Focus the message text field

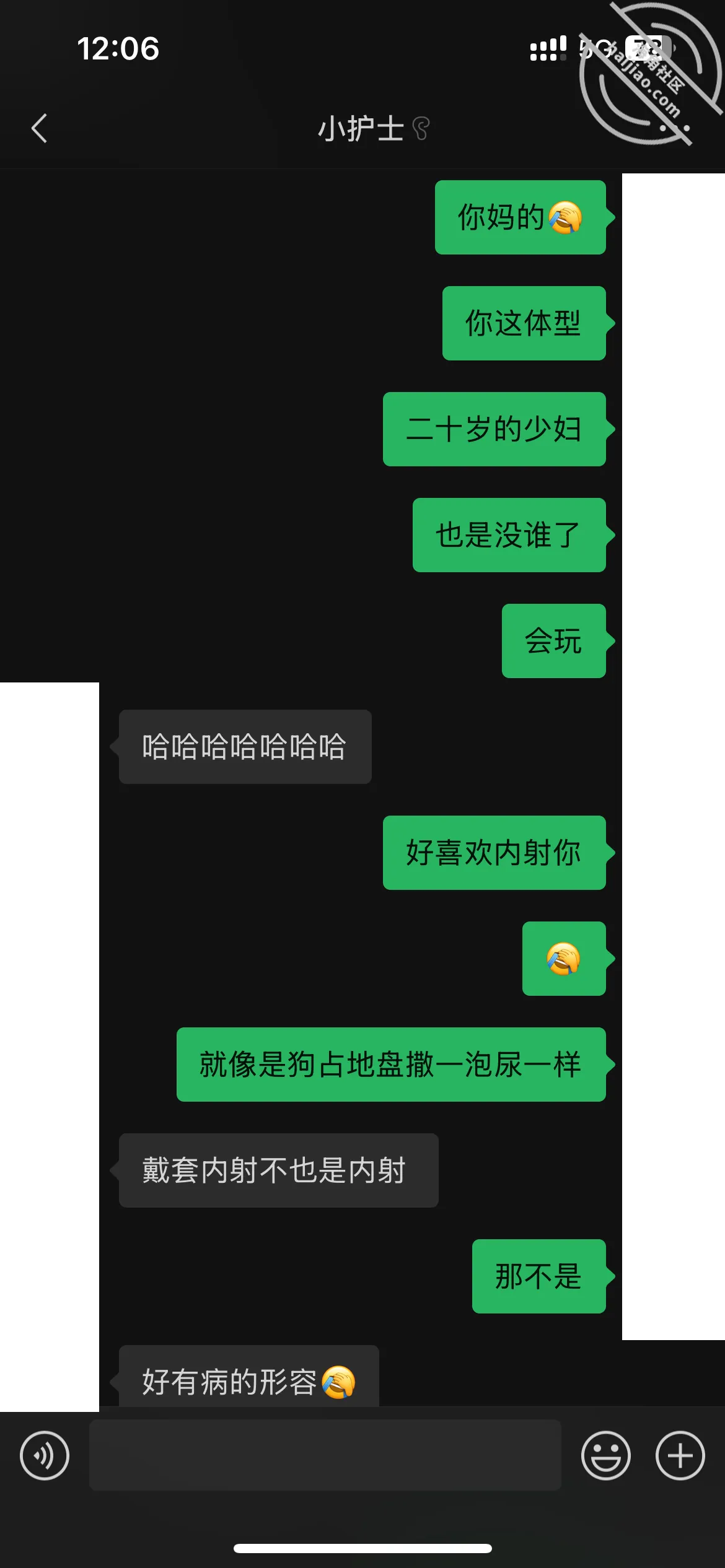pos(325,1455)
